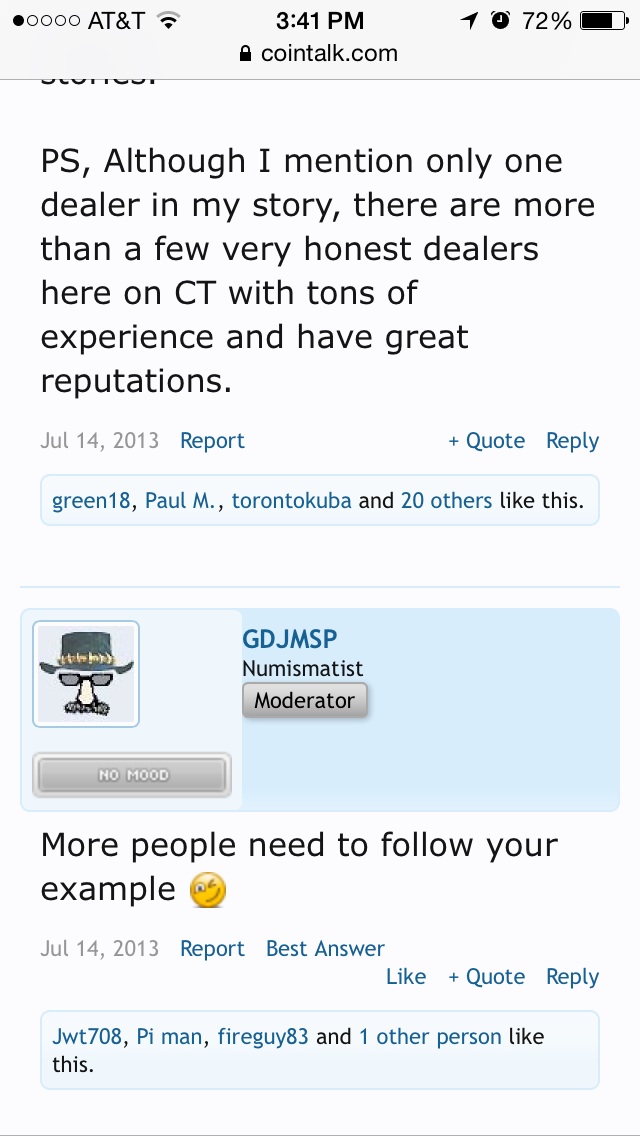
Task: Visit GDJMSP's username profile link
Action: [x=289, y=640]
